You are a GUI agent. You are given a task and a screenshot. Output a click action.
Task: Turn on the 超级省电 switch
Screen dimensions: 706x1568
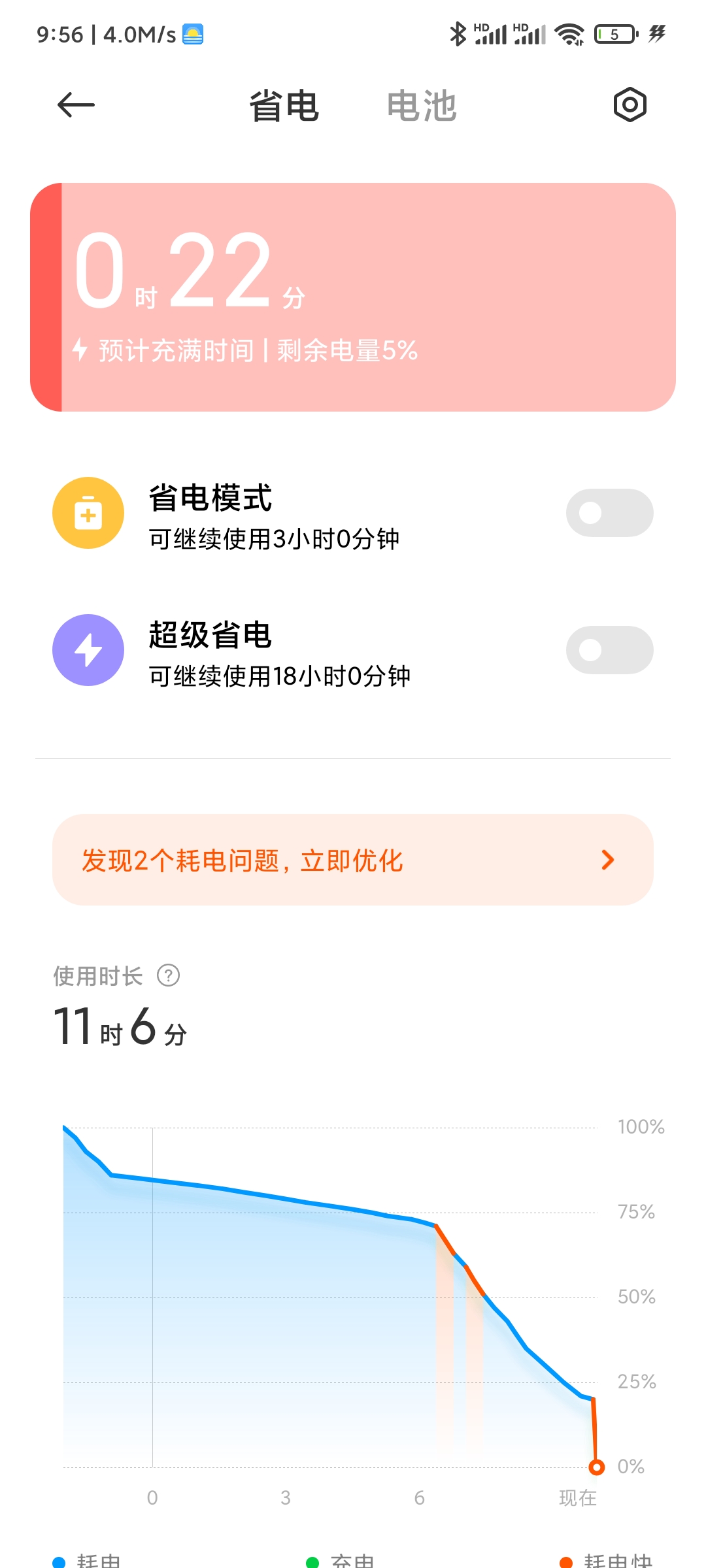point(609,650)
